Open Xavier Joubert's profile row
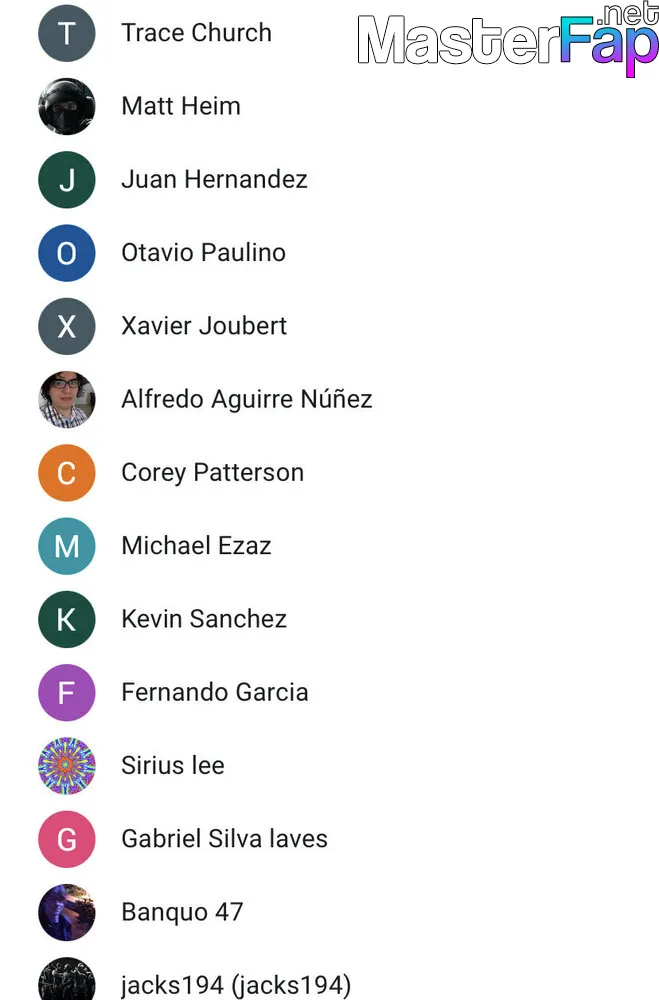This screenshot has width=659, height=1000. pyautogui.click(x=204, y=326)
